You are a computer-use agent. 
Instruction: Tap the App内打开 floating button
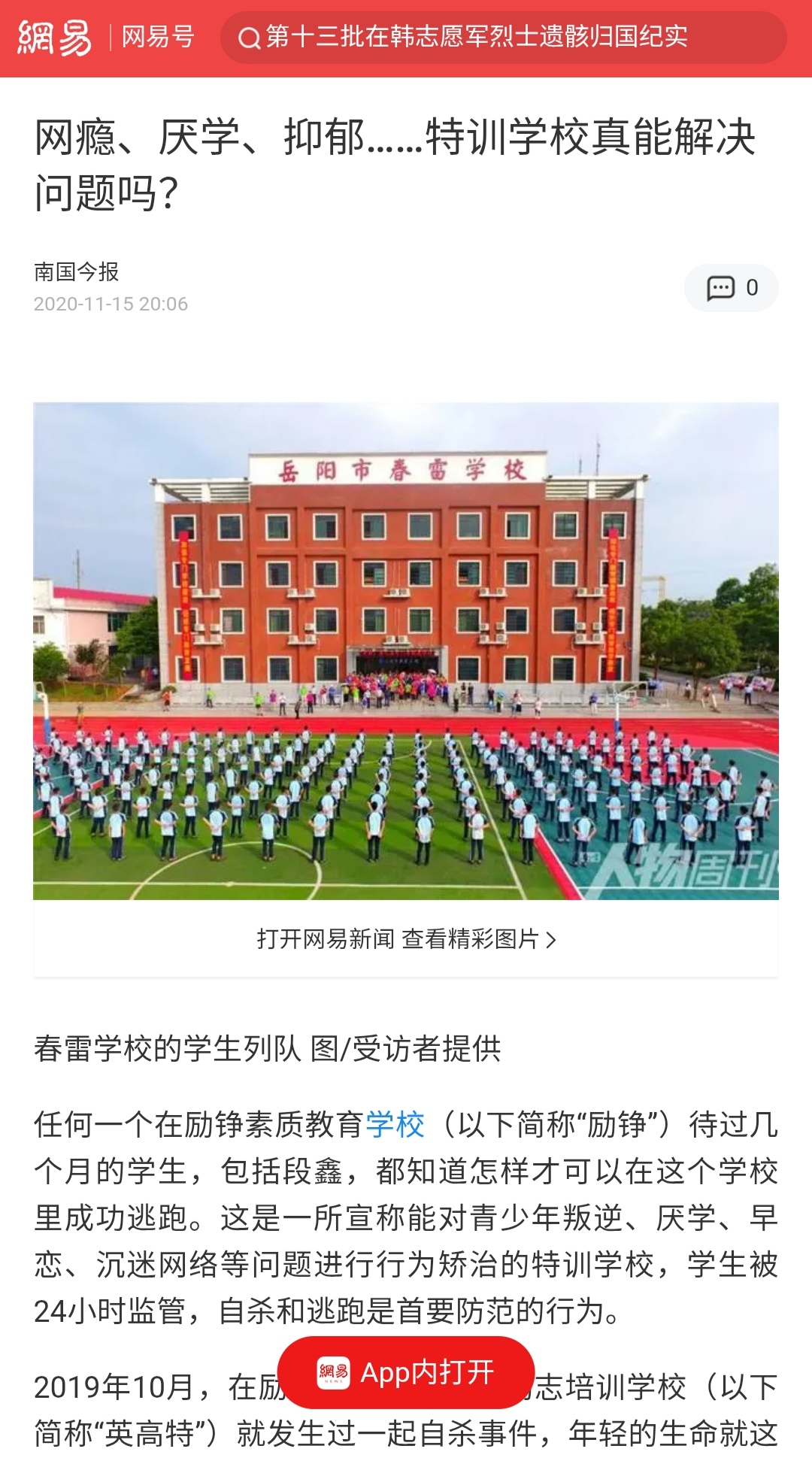tap(406, 1373)
